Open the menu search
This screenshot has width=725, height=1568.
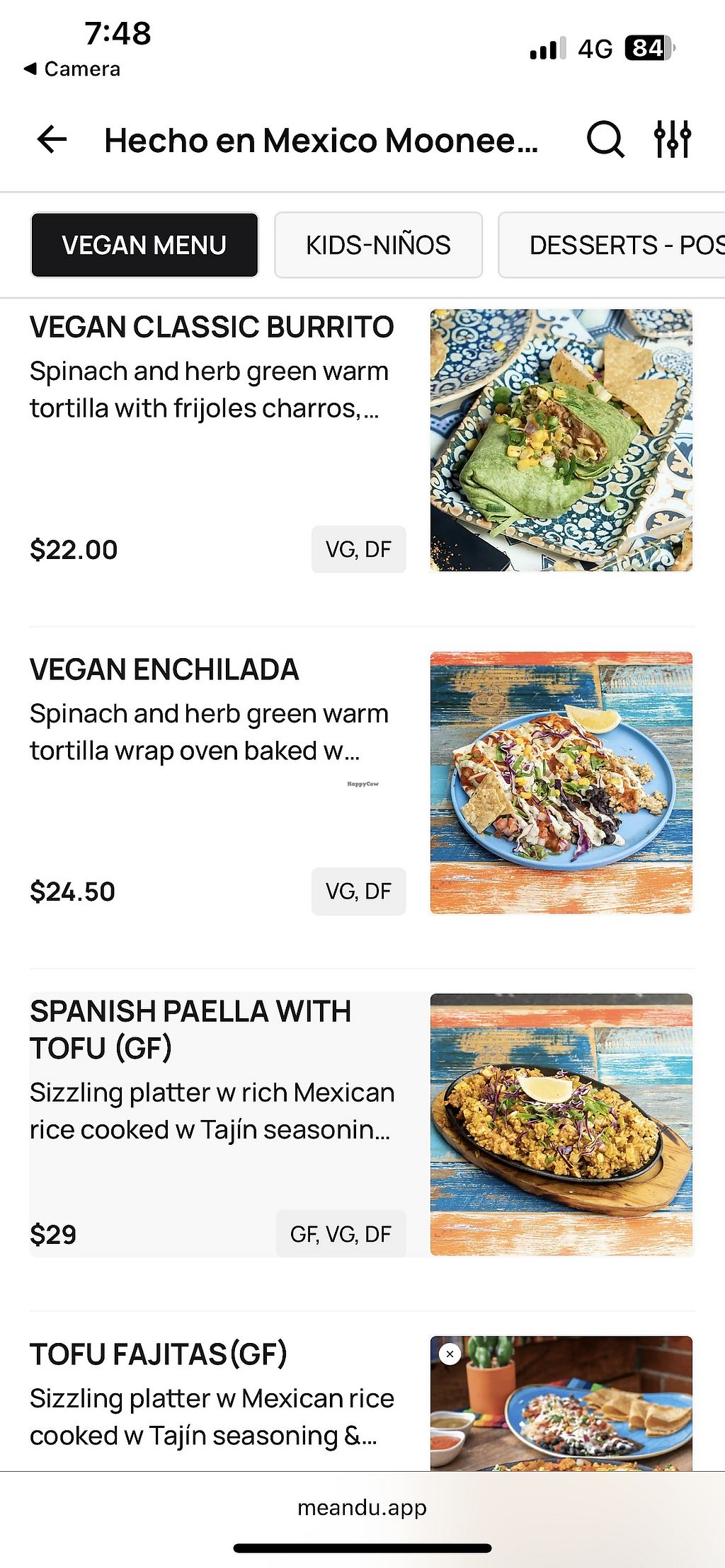coord(605,139)
